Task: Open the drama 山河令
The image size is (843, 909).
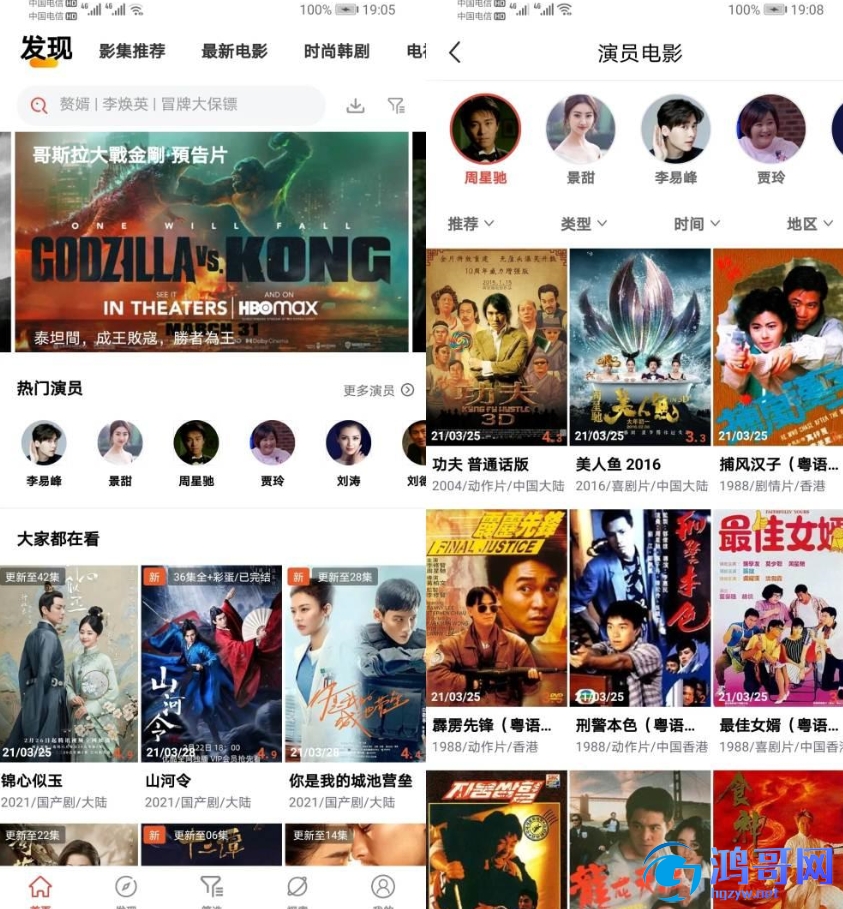Action: coord(211,664)
